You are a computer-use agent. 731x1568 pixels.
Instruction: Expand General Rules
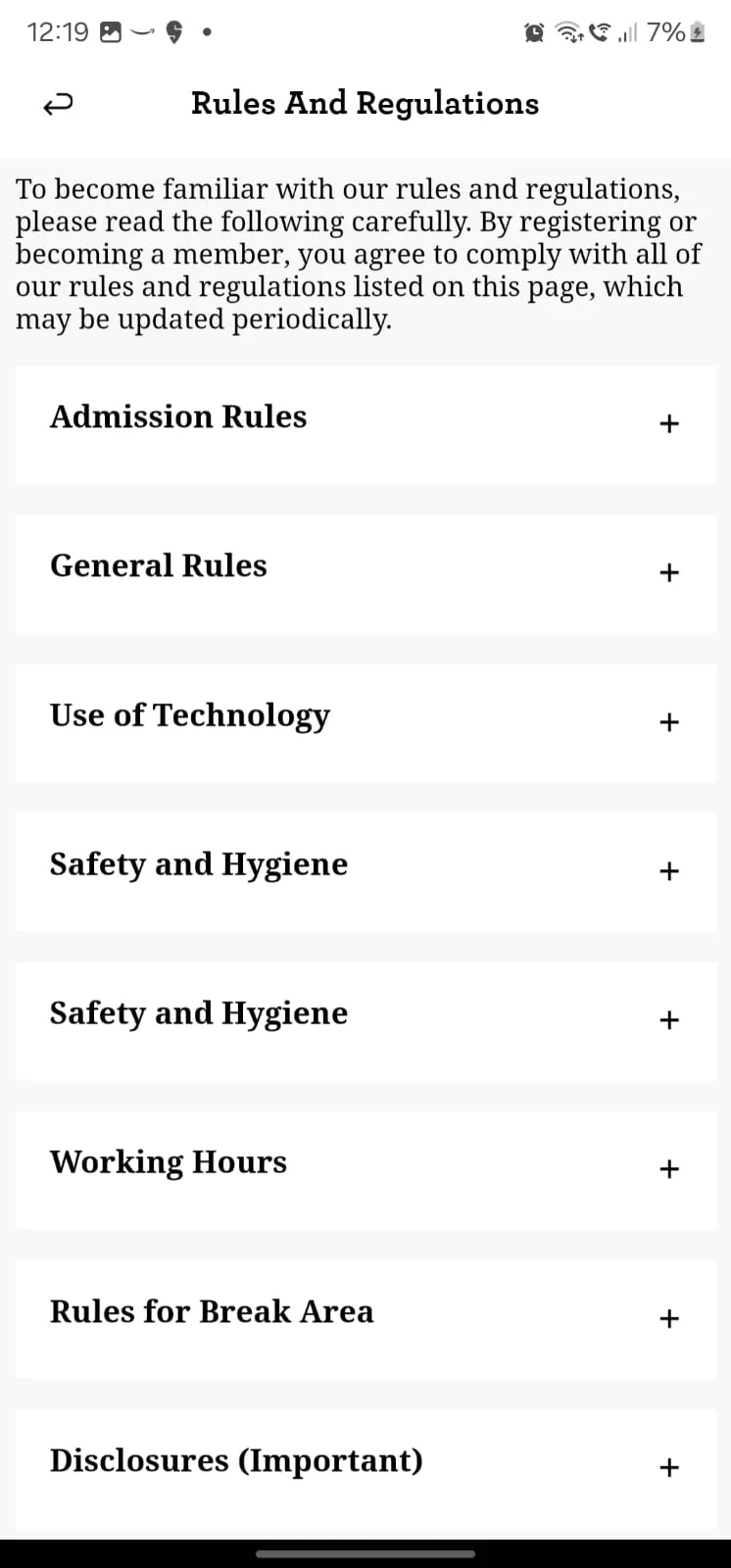(x=365, y=573)
